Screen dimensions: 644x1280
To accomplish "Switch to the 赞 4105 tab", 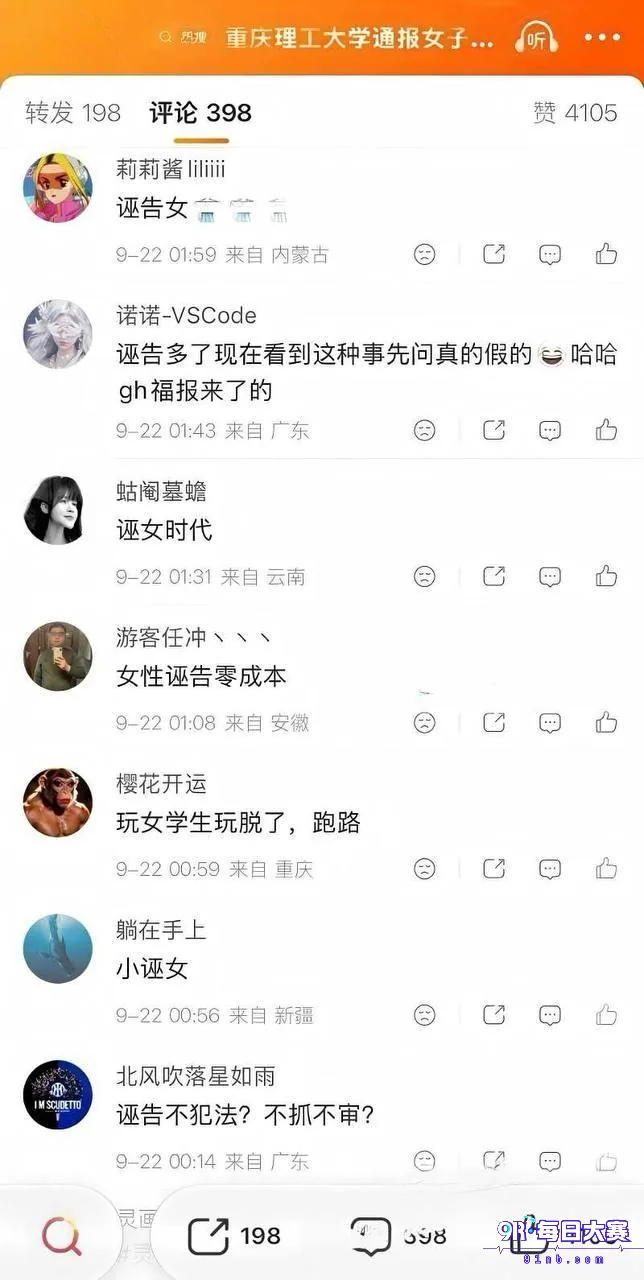I will click(x=575, y=112).
